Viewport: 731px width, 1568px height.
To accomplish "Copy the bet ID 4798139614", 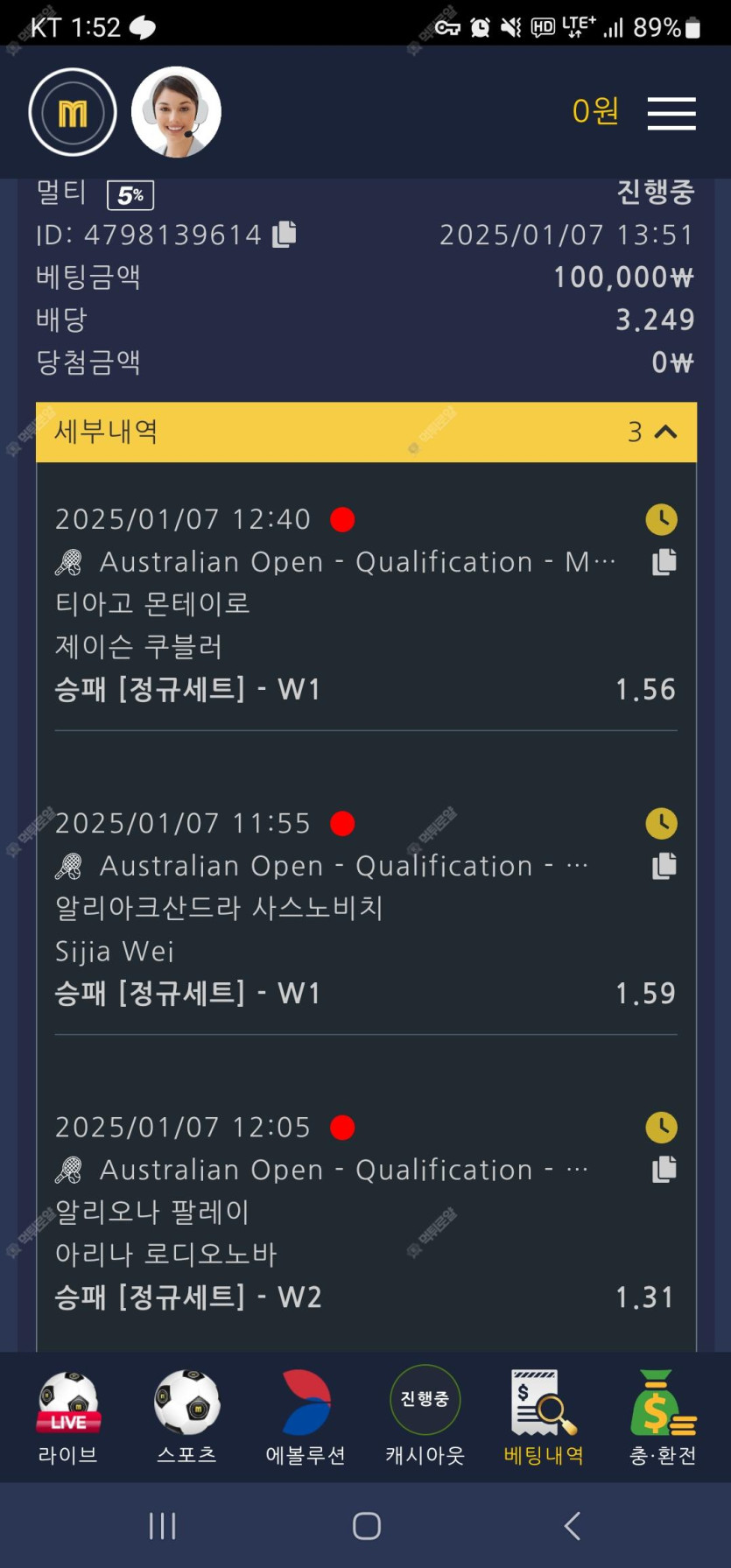I will 285,234.
